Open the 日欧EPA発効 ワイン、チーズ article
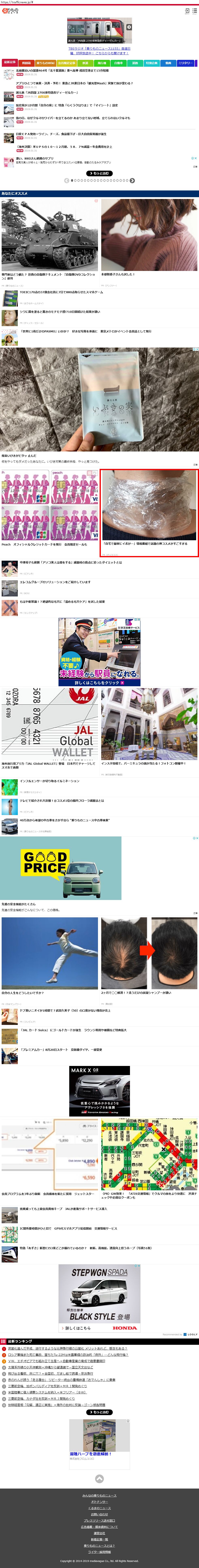 (x=61, y=134)
